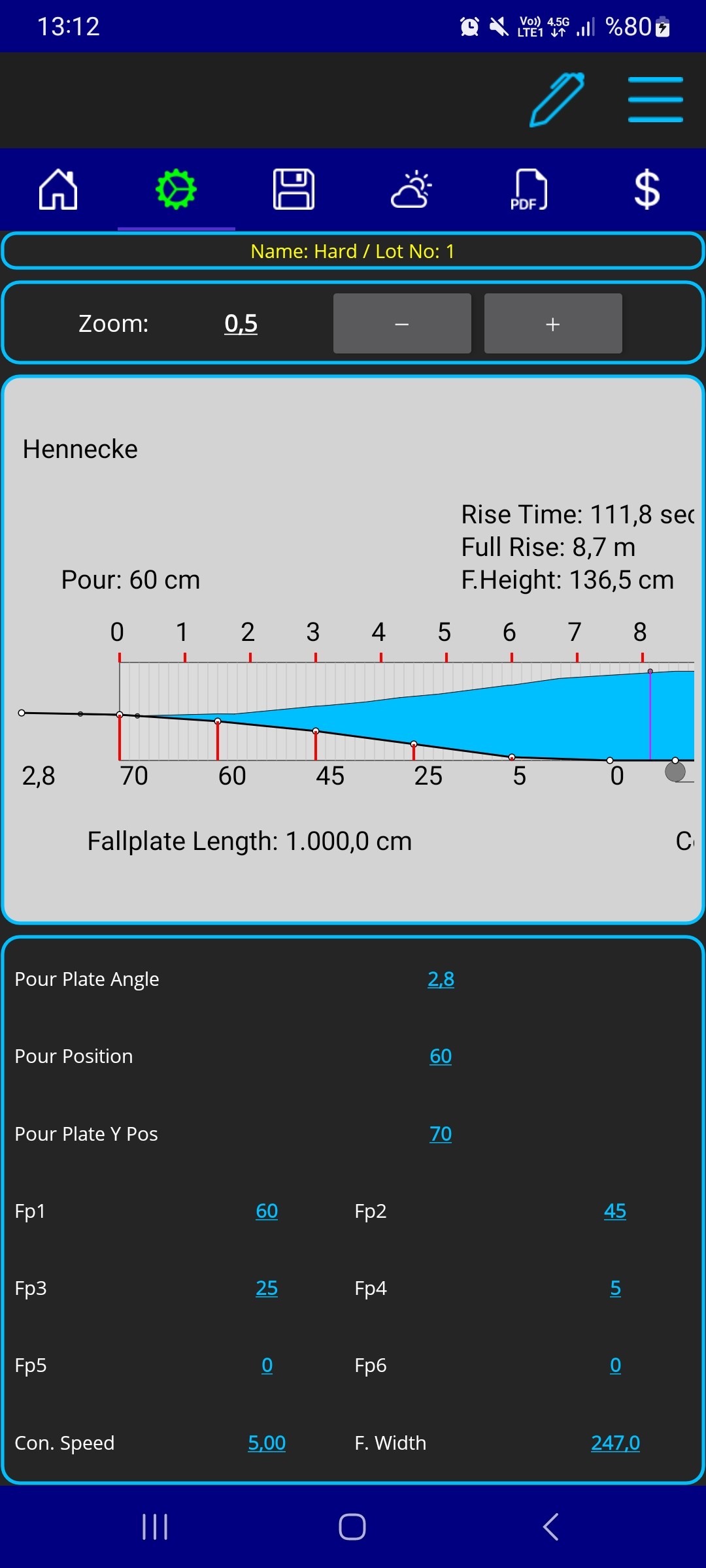Change the Fp1 value

pyautogui.click(x=267, y=1211)
